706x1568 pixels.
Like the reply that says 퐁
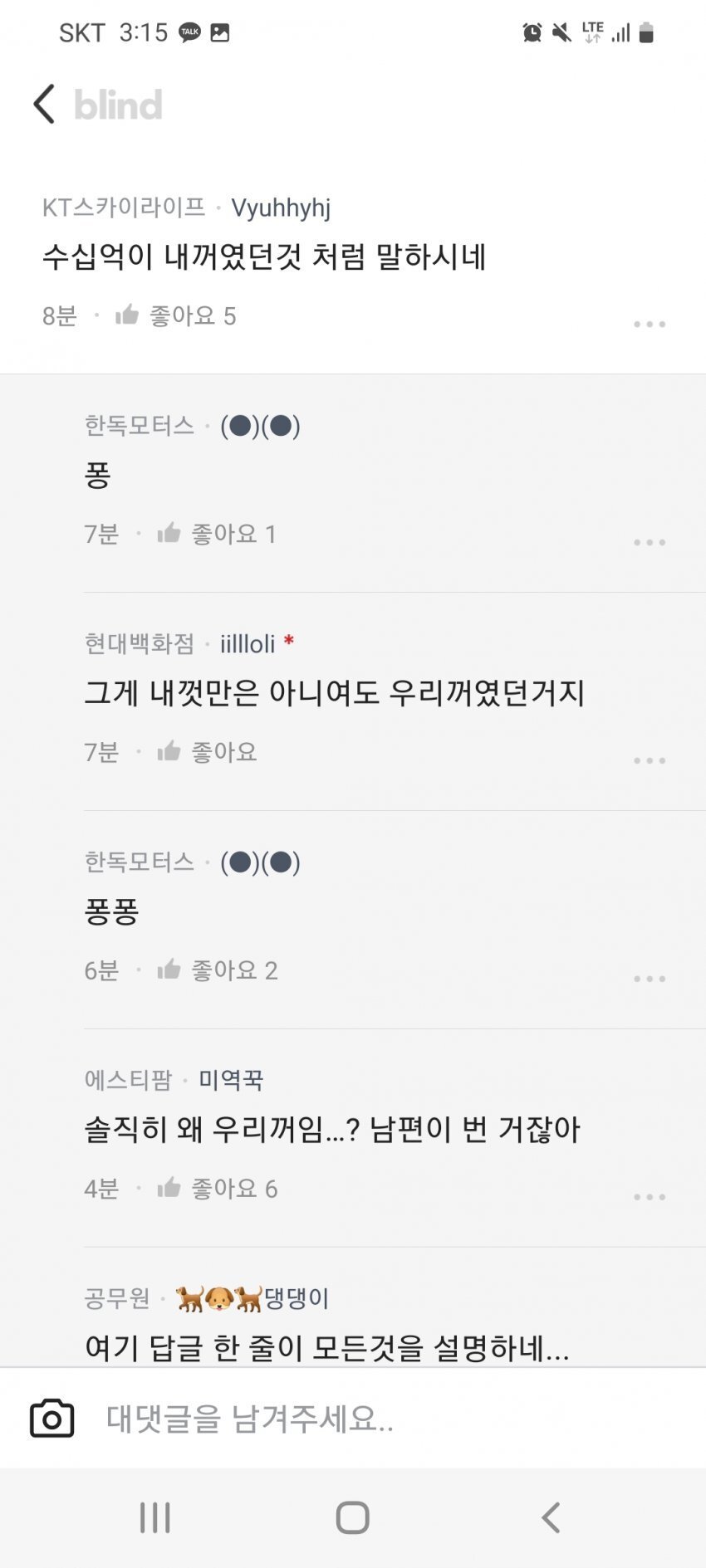tap(169, 534)
